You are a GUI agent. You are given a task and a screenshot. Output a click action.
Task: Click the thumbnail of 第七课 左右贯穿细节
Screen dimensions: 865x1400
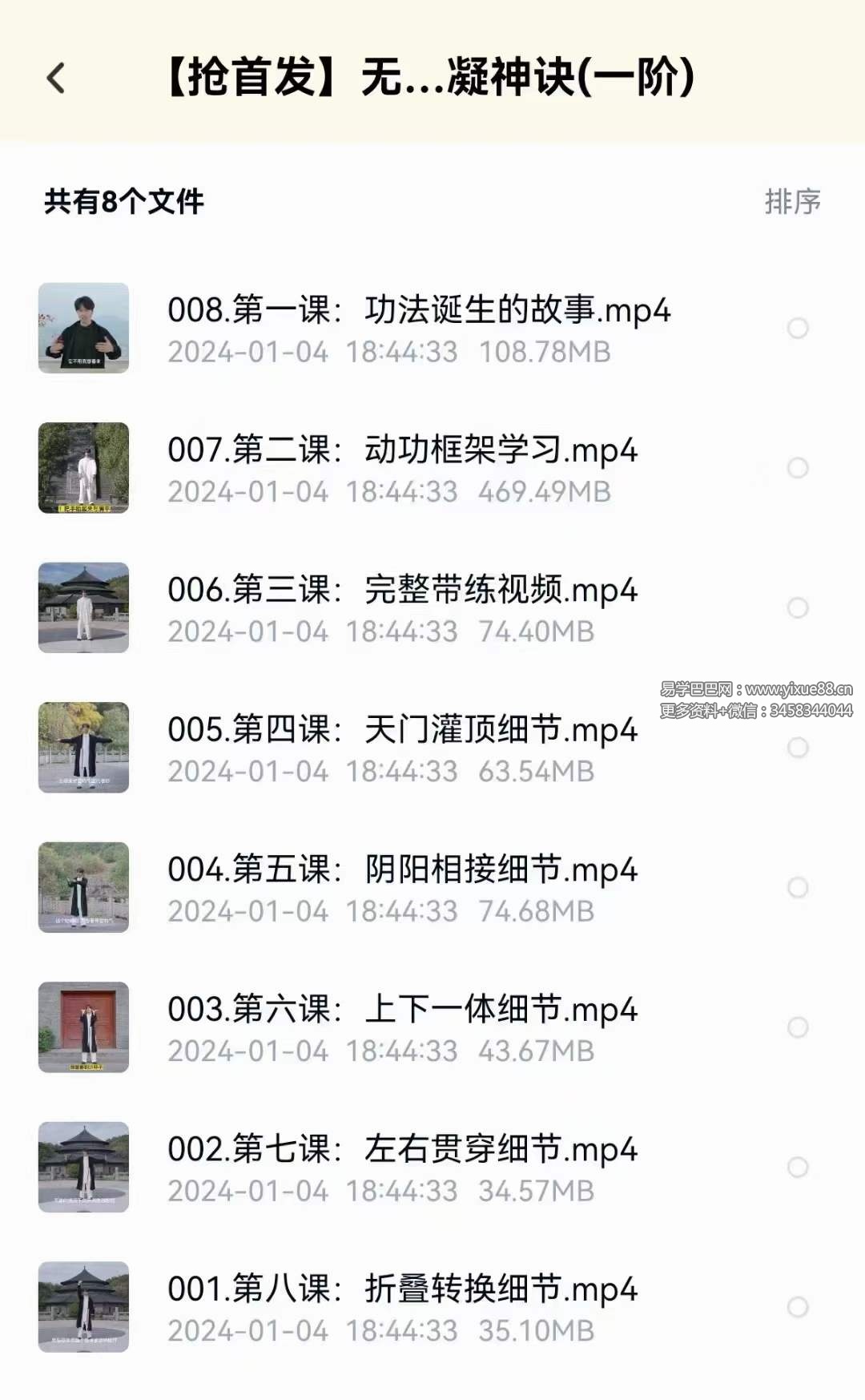coord(84,1166)
